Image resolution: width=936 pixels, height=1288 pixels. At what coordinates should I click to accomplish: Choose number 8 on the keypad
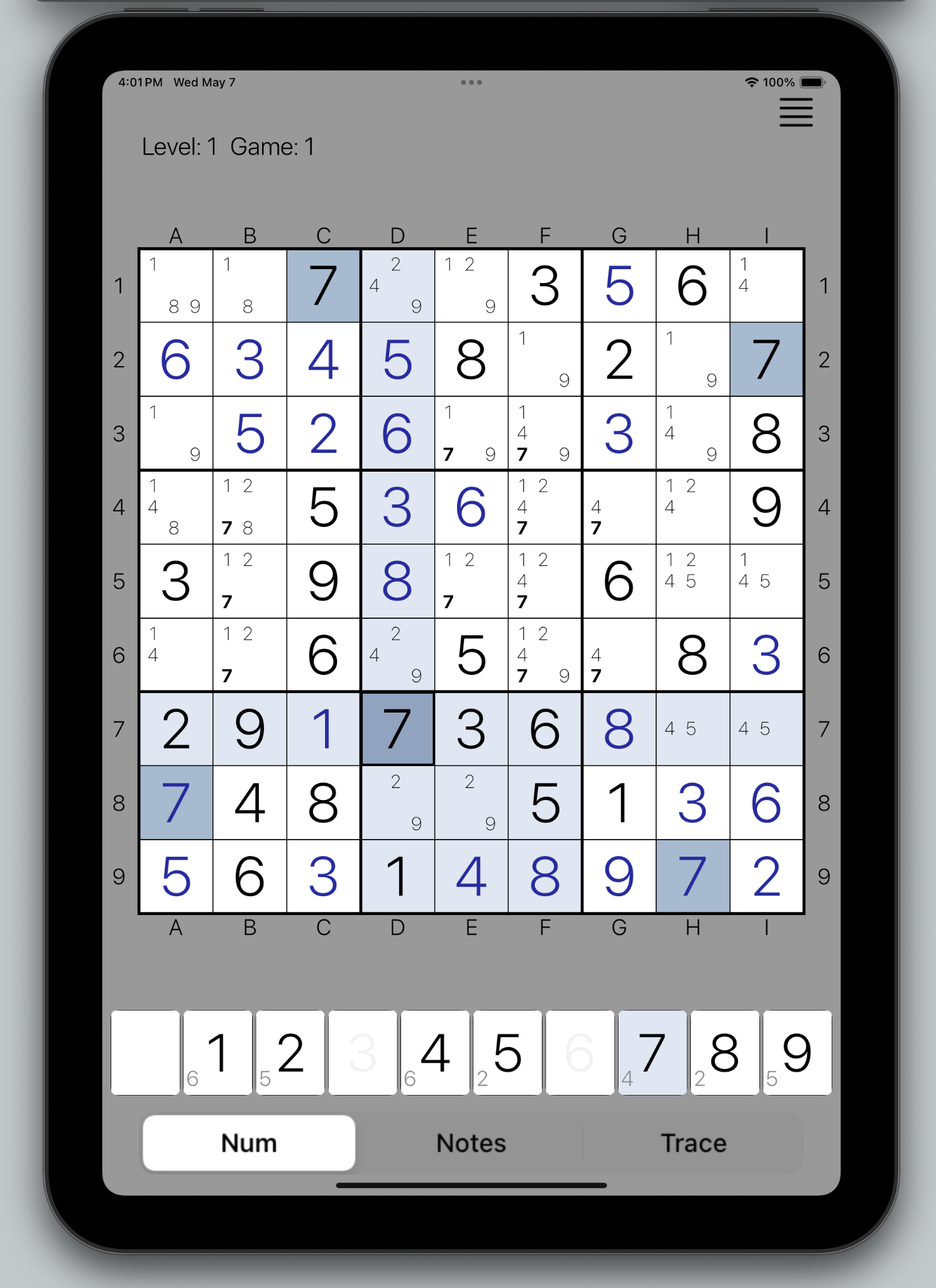point(724,1052)
